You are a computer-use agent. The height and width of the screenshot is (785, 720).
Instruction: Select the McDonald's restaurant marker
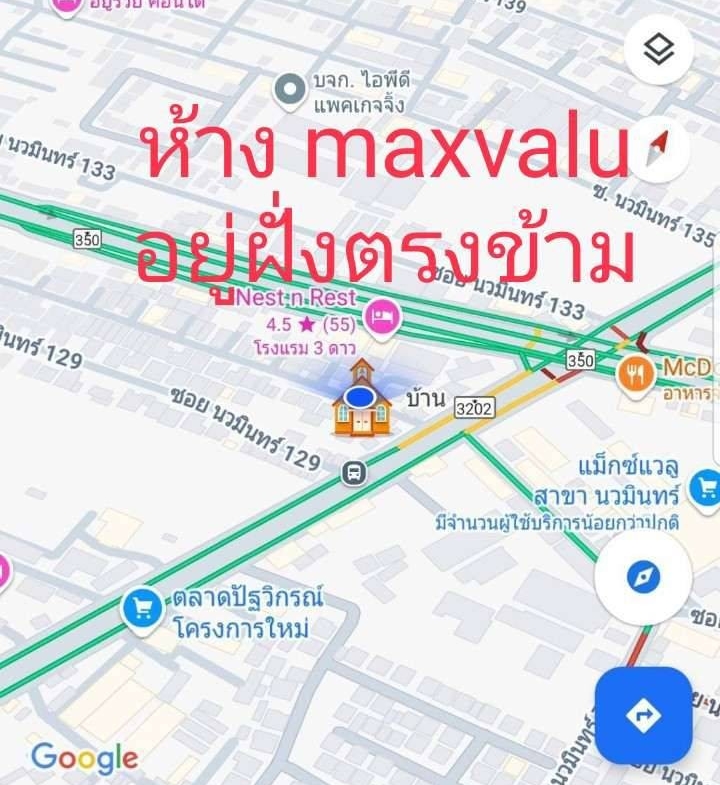635,374
